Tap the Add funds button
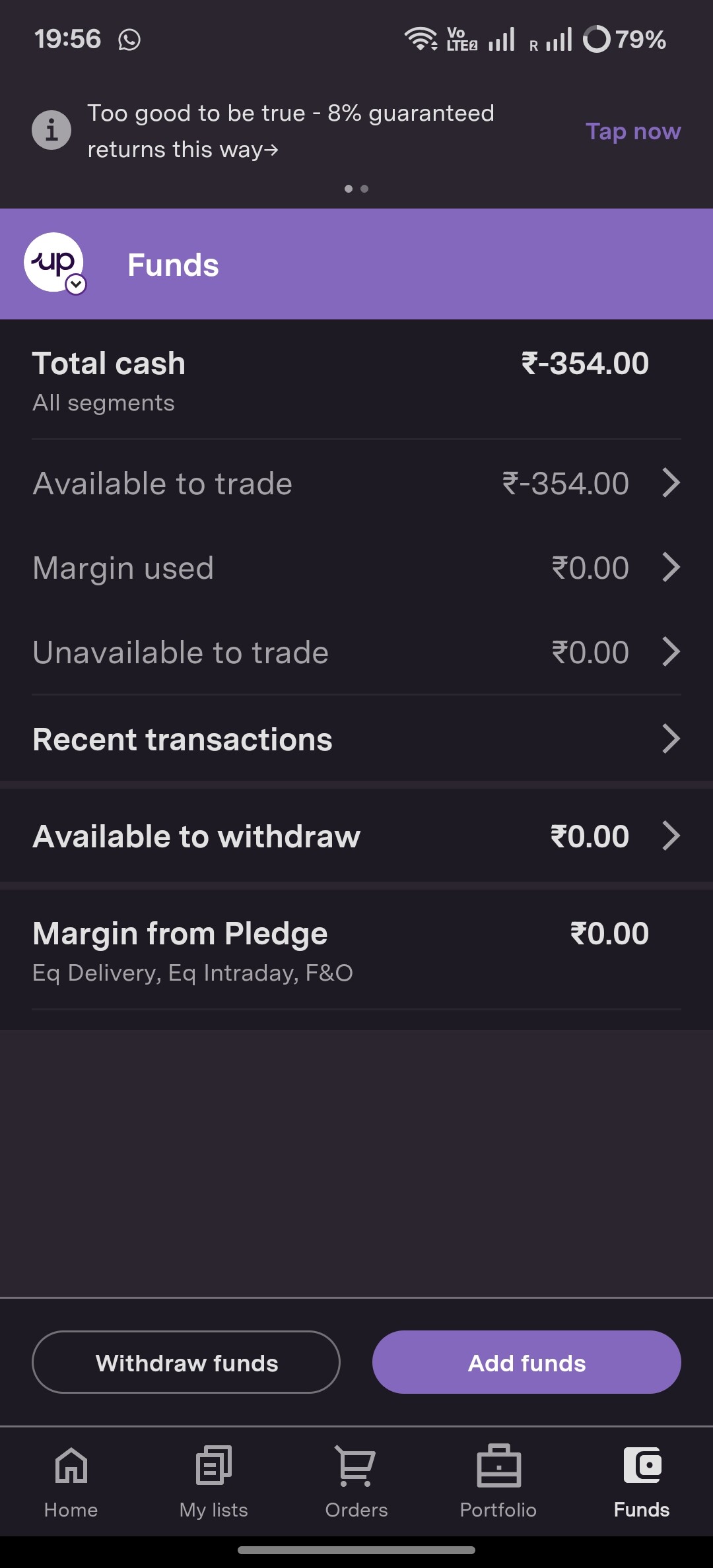The height and width of the screenshot is (1568, 713). tap(527, 1362)
